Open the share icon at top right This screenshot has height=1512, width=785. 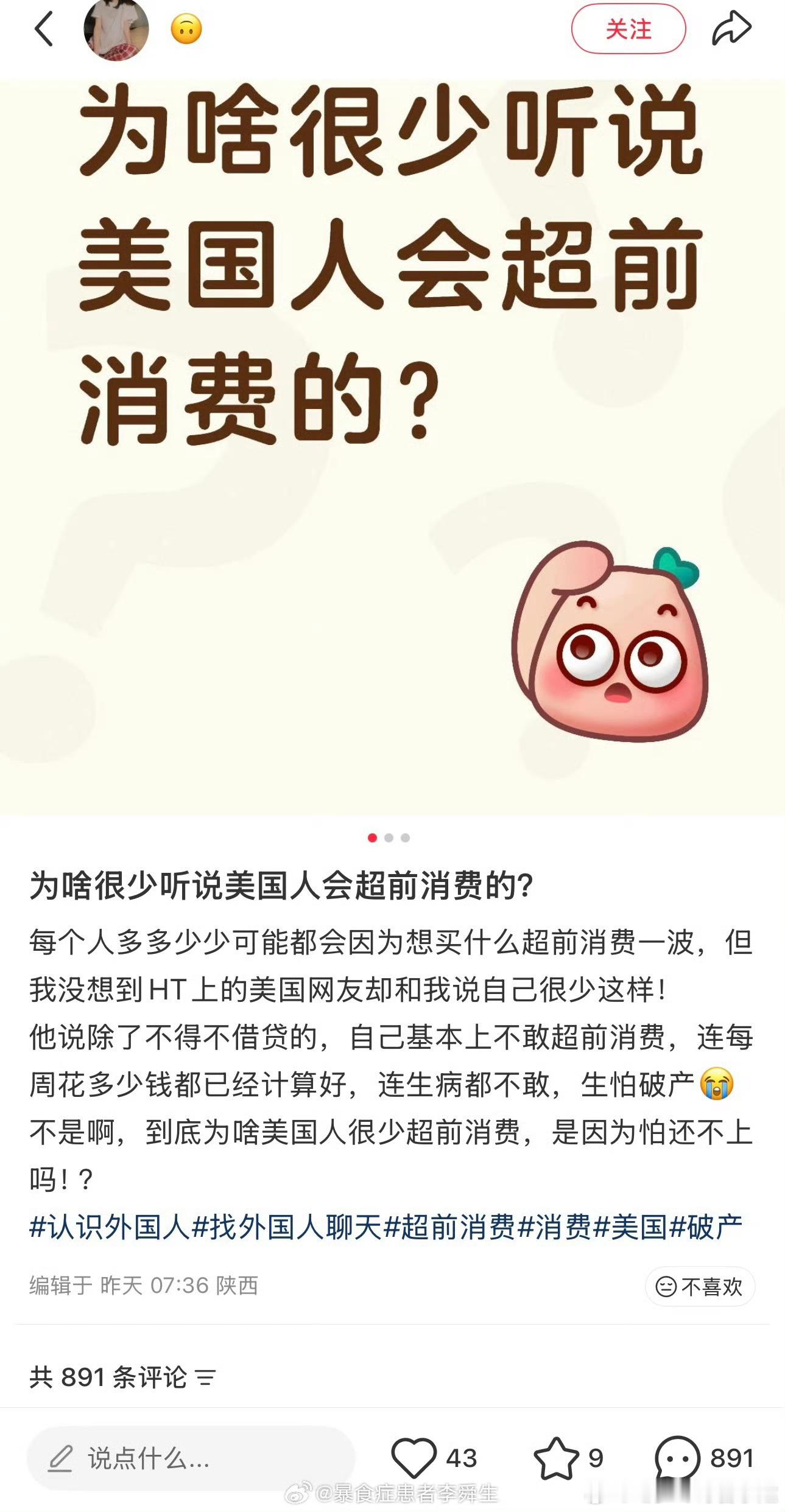pyautogui.click(x=733, y=29)
